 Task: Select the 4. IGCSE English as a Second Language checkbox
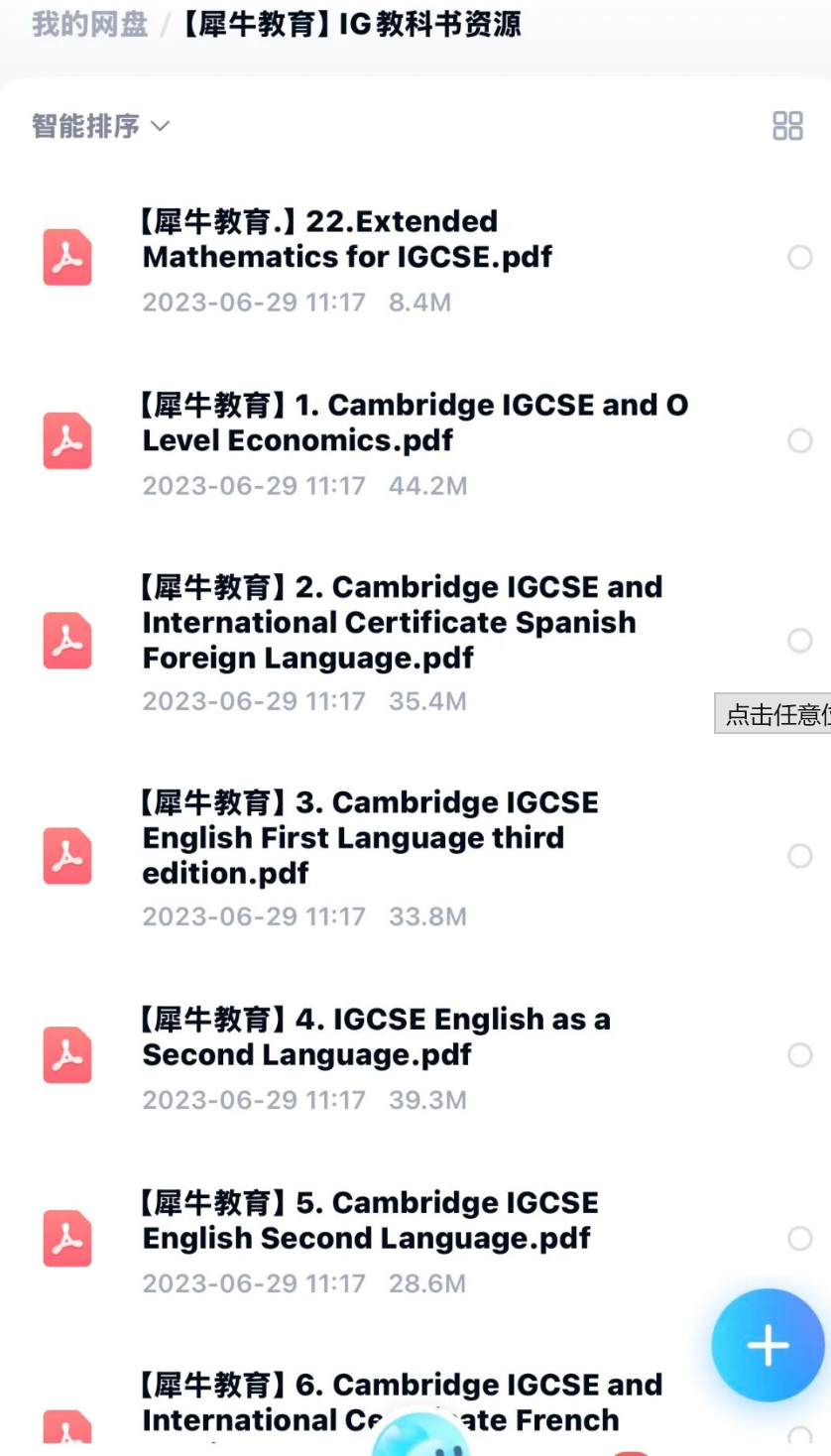pyautogui.click(x=800, y=1055)
